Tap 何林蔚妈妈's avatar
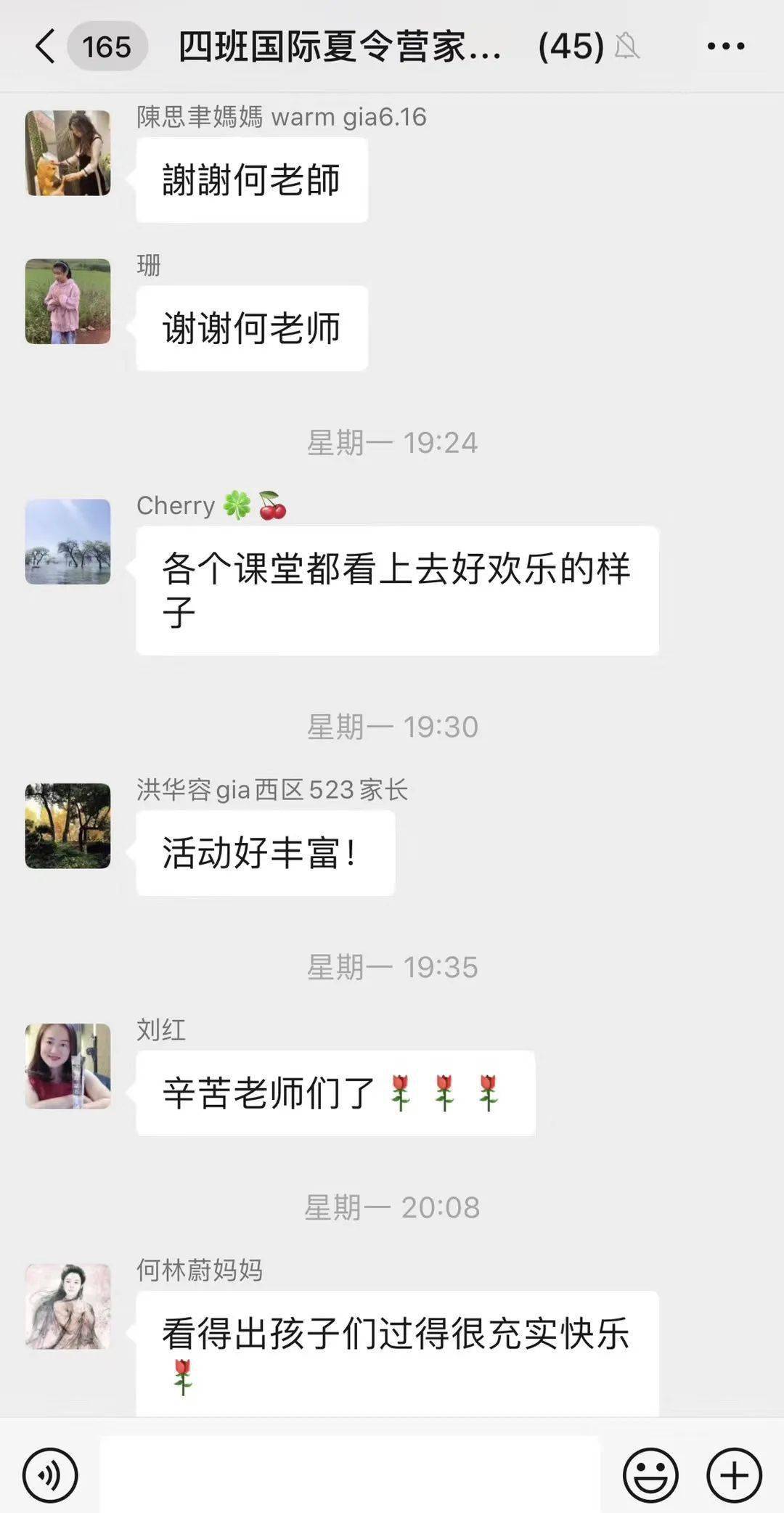The image size is (784, 1513). click(68, 1307)
